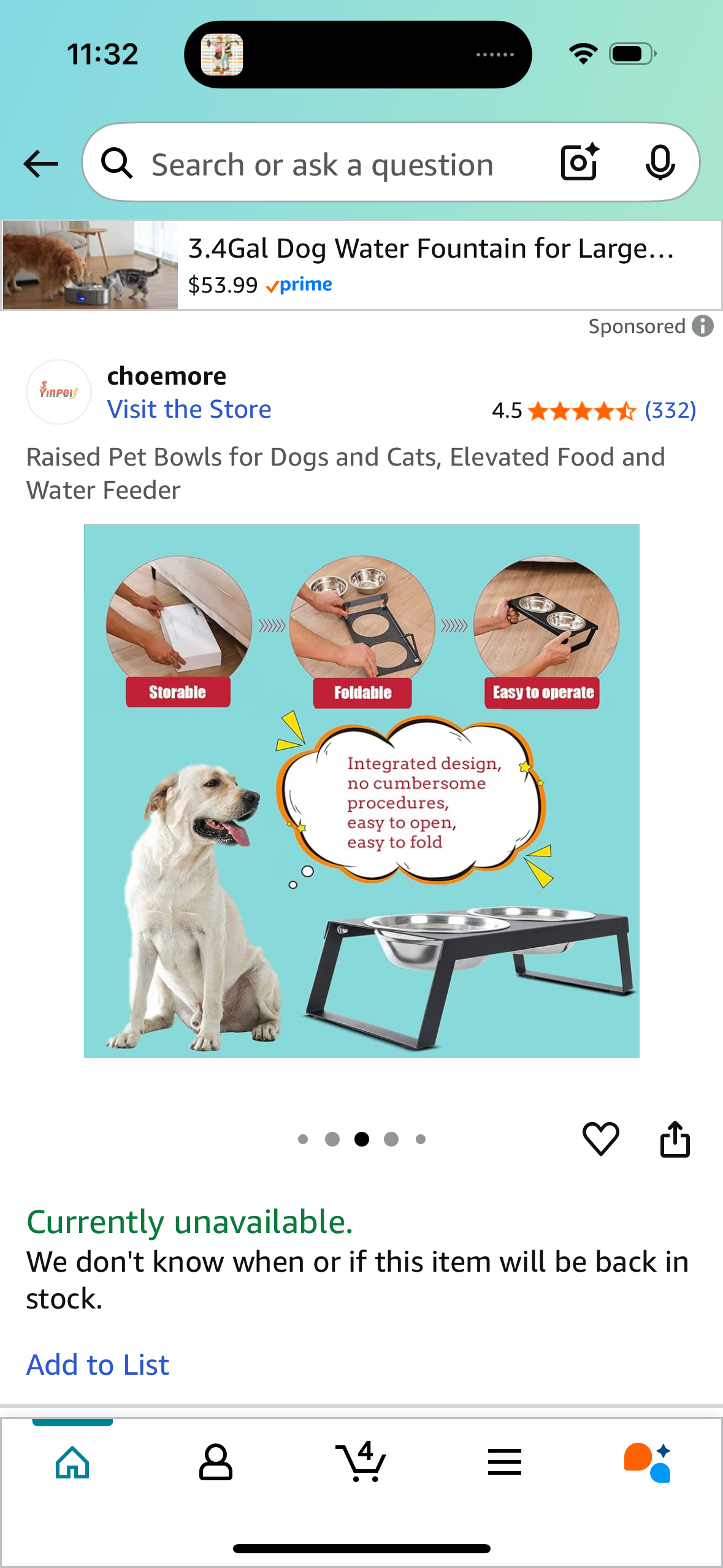Open the Rufus AI assistant
The height and width of the screenshot is (1568, 723).
[x=648, y=1462]
